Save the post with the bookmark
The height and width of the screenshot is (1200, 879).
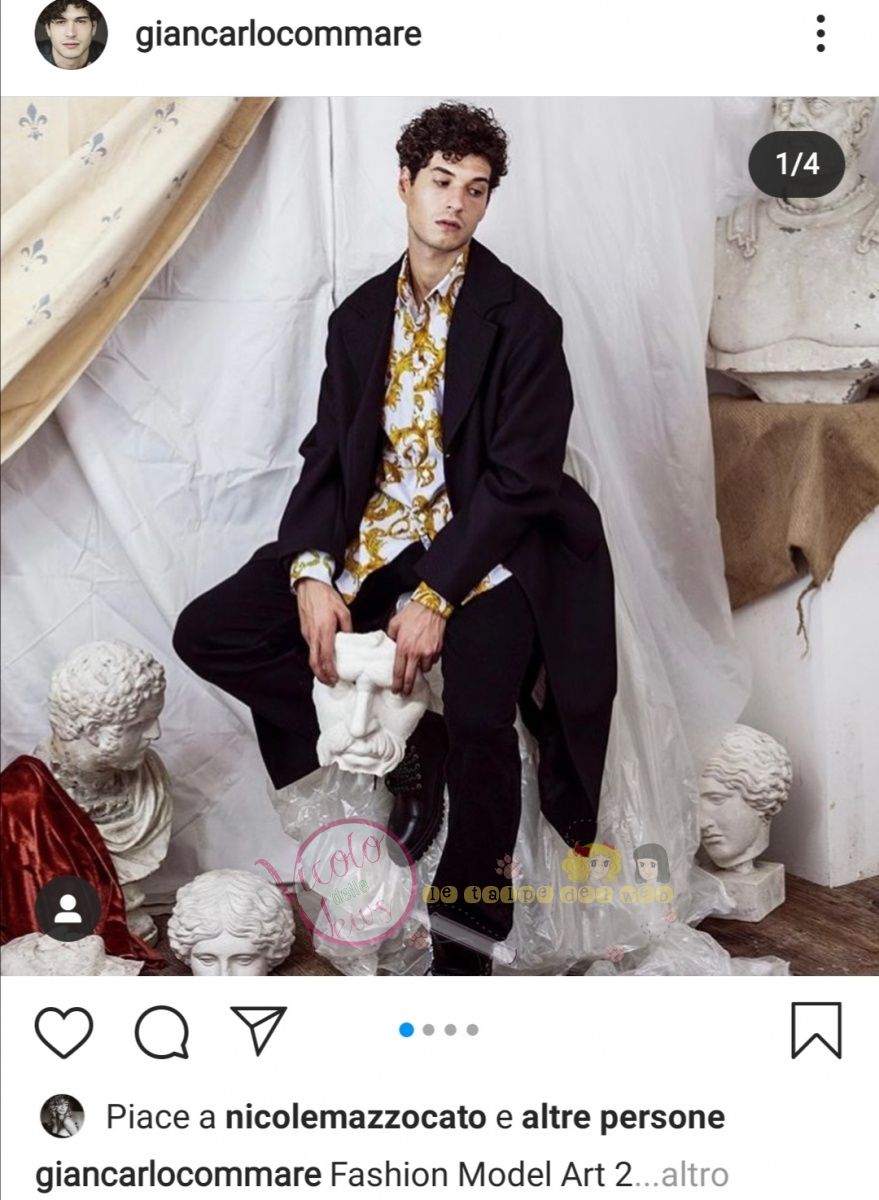(816, 1031)
